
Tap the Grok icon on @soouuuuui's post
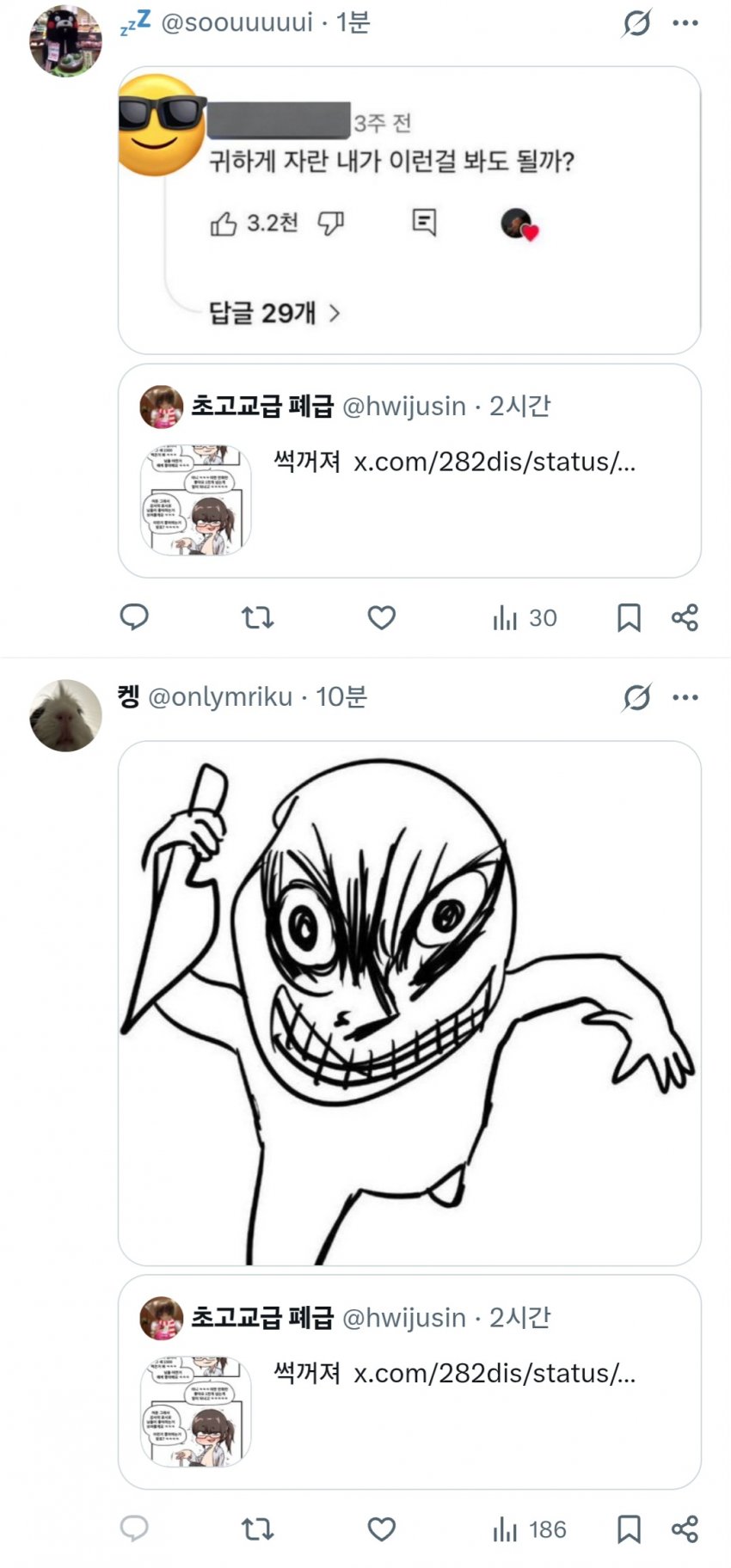click(x=636, y=23)
